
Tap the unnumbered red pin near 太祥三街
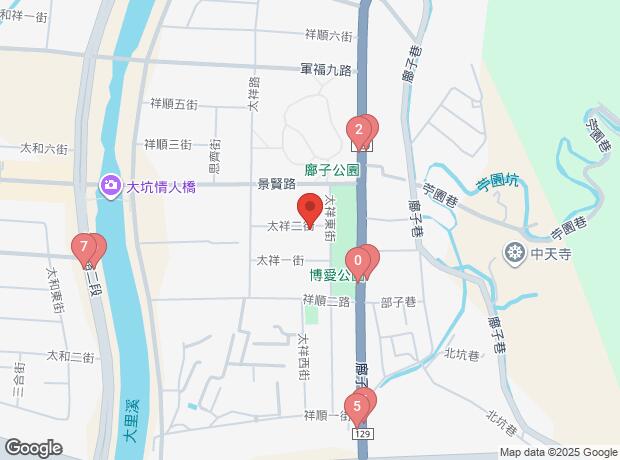click(x=310, y=209)
